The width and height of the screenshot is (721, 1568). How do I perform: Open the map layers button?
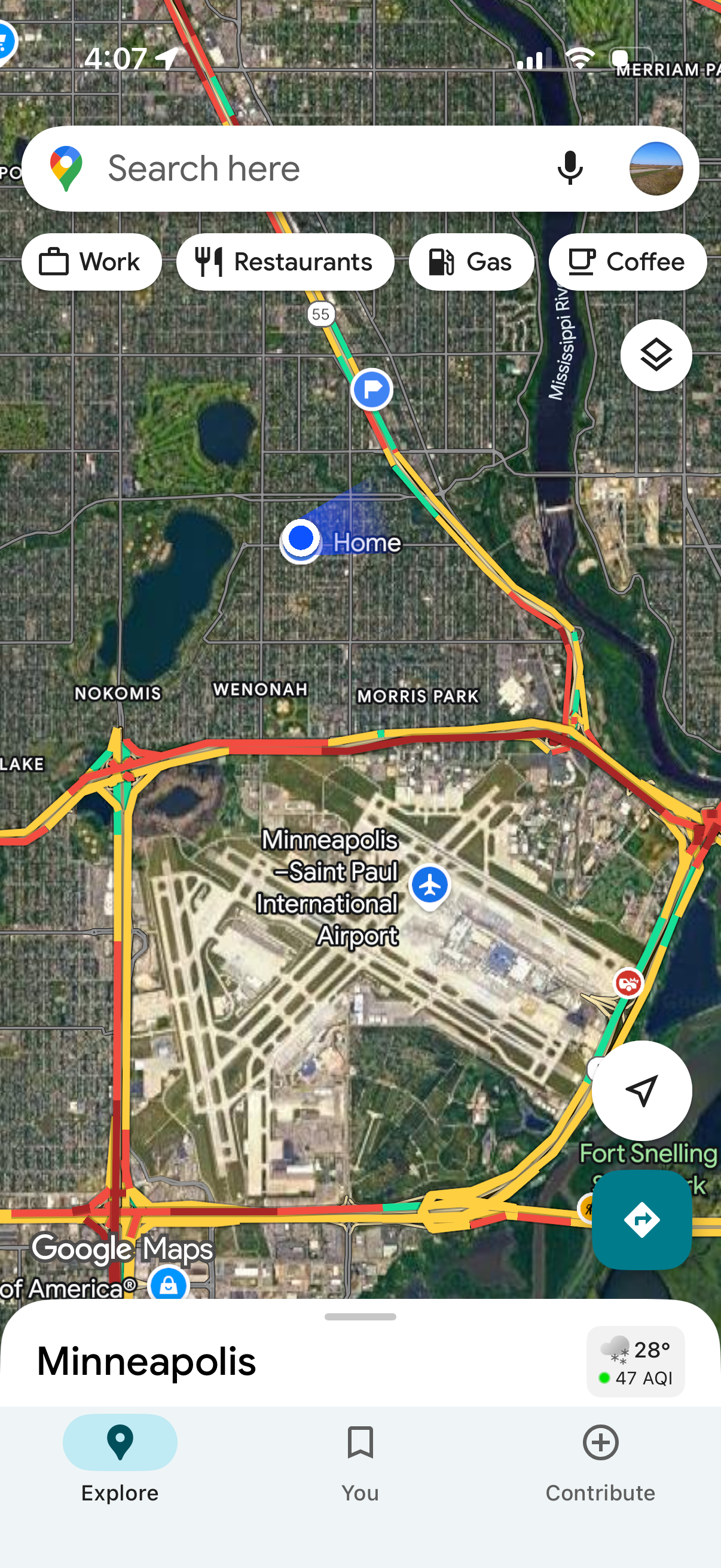tap(655, 355)
